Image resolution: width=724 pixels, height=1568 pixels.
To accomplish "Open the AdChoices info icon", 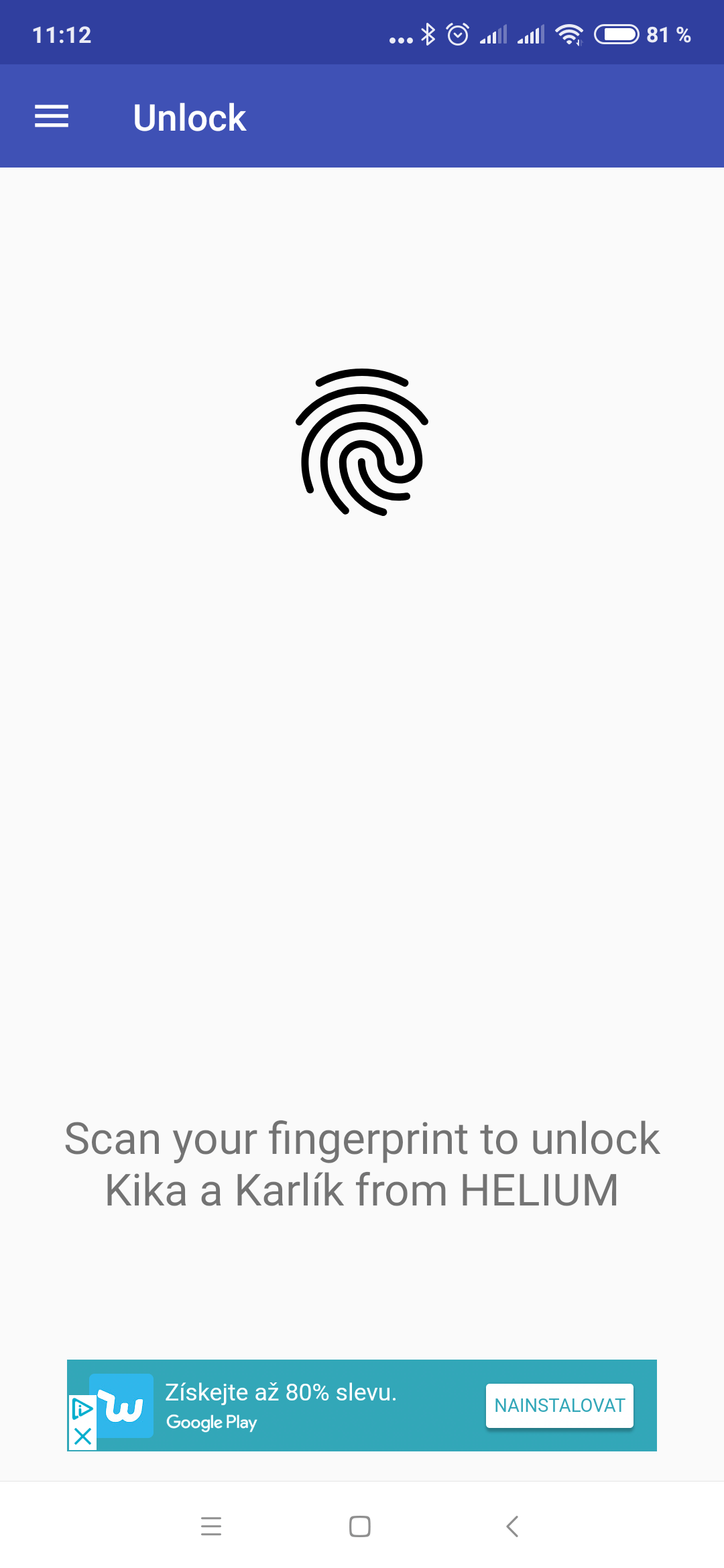I will coord(82,1409).
